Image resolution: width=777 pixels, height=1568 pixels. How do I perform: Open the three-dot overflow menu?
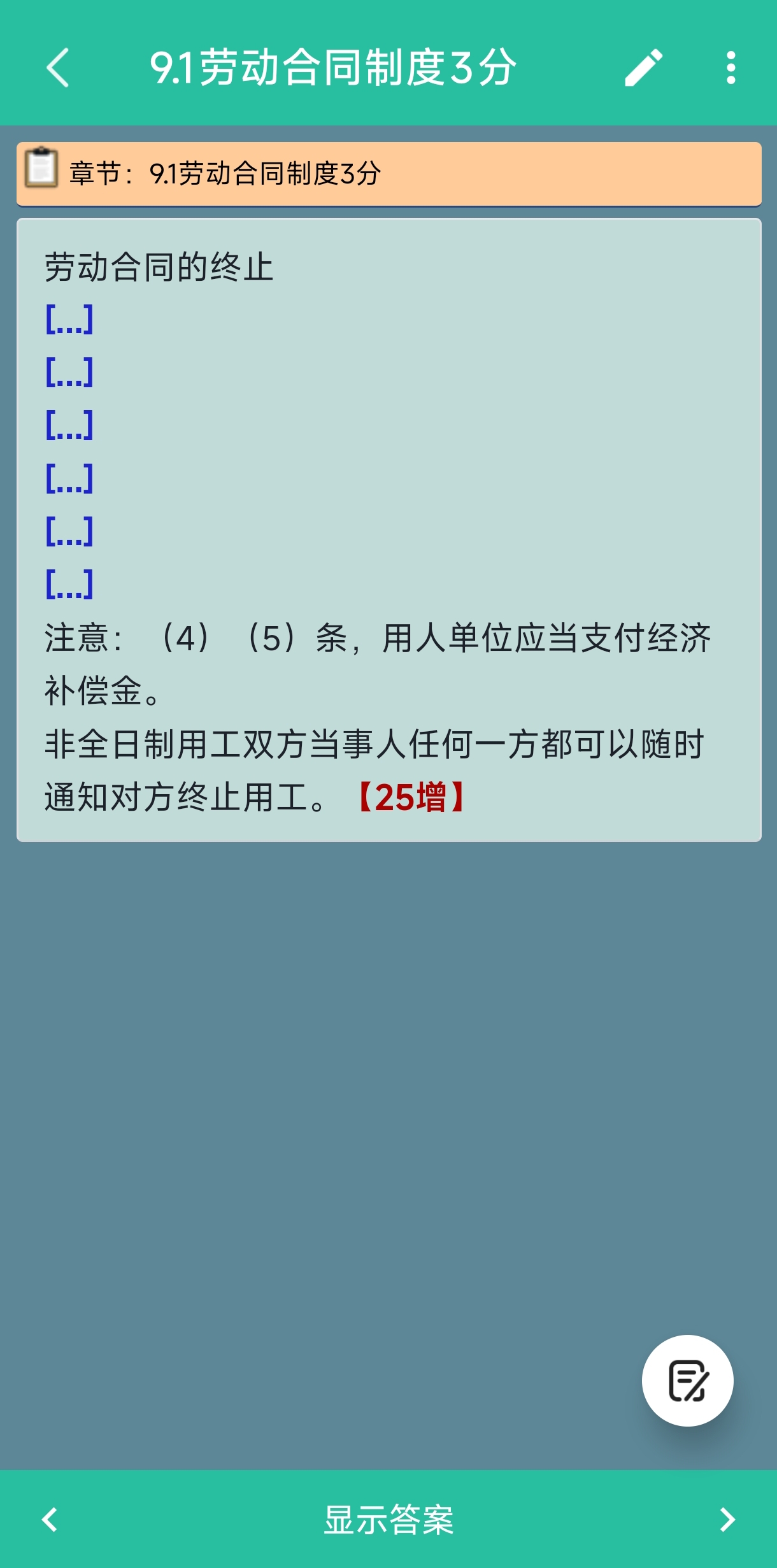731,68
